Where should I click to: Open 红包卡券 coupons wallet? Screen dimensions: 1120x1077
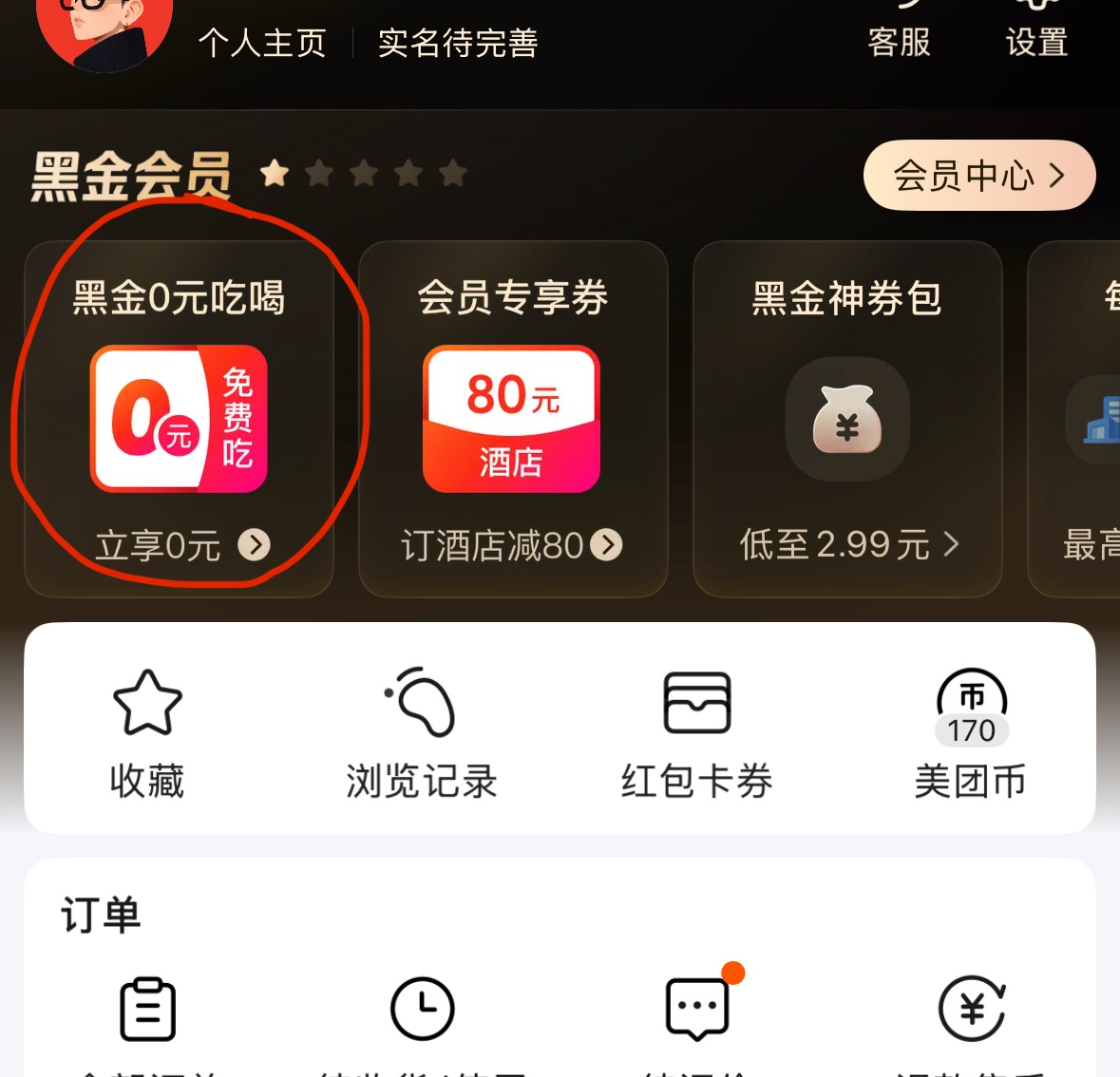pos(696,731)
